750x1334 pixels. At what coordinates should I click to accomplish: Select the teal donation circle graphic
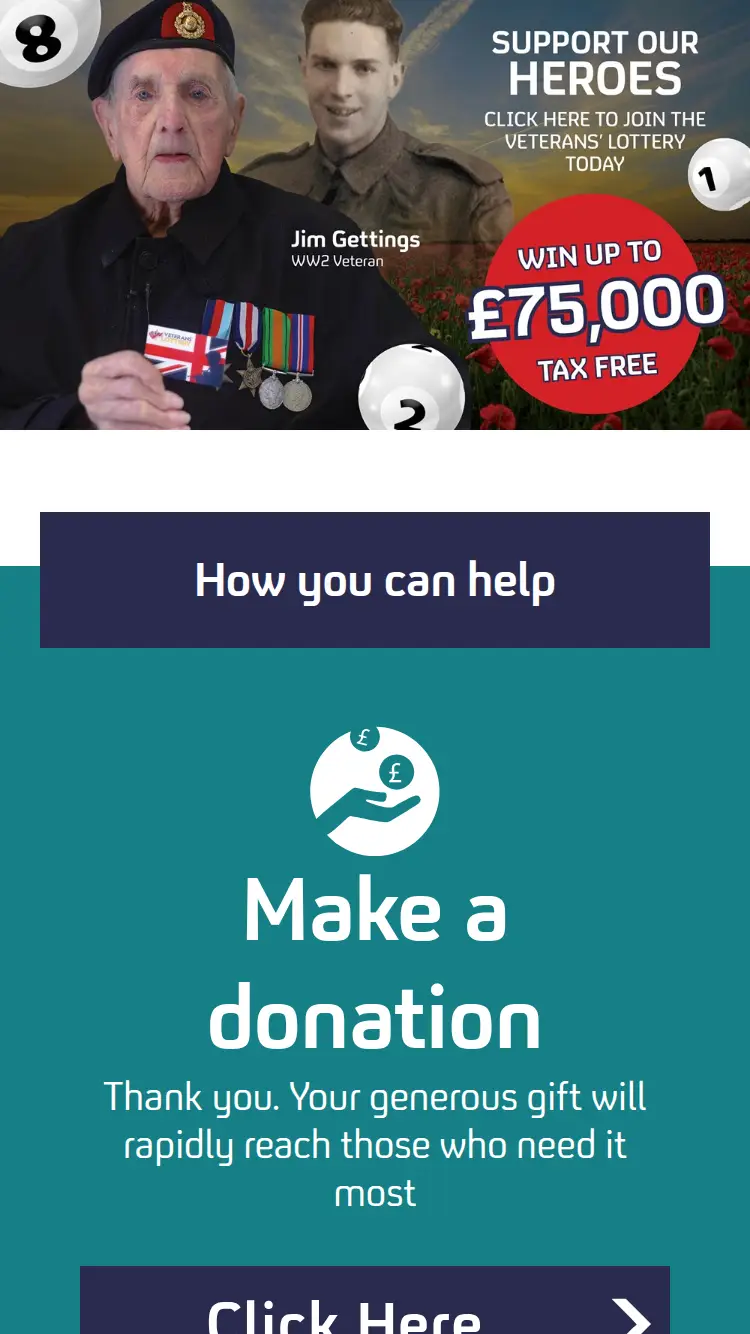375,791
